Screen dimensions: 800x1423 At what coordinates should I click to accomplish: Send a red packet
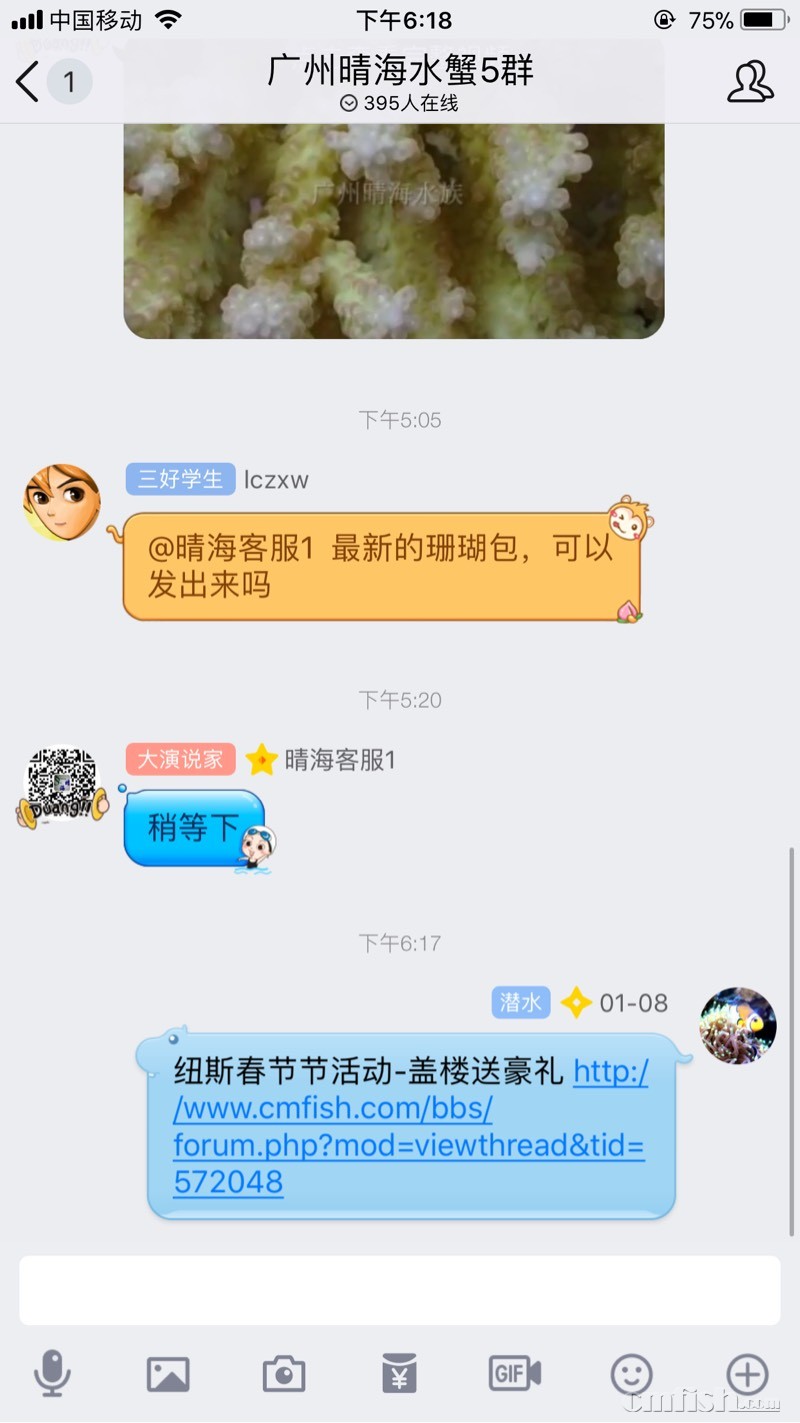[x=400, y=1374]
